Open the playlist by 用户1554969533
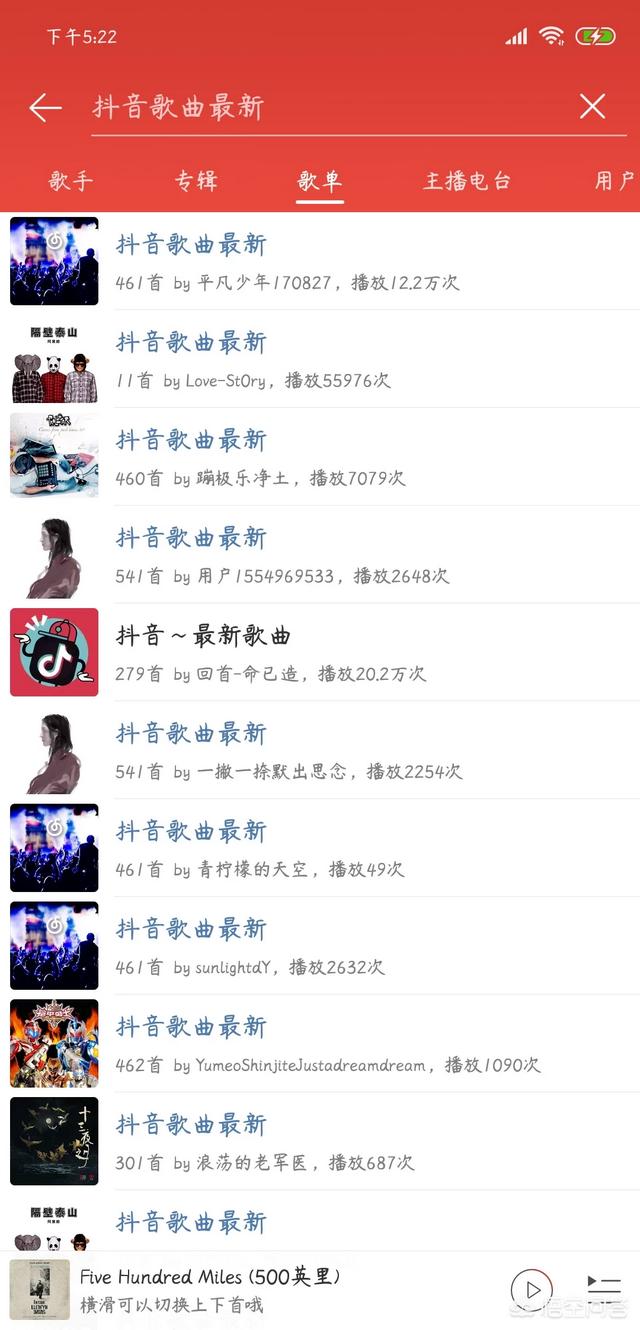Image resolution: width=640 pixels, height=1330 pixels. [x=320, y=555]
